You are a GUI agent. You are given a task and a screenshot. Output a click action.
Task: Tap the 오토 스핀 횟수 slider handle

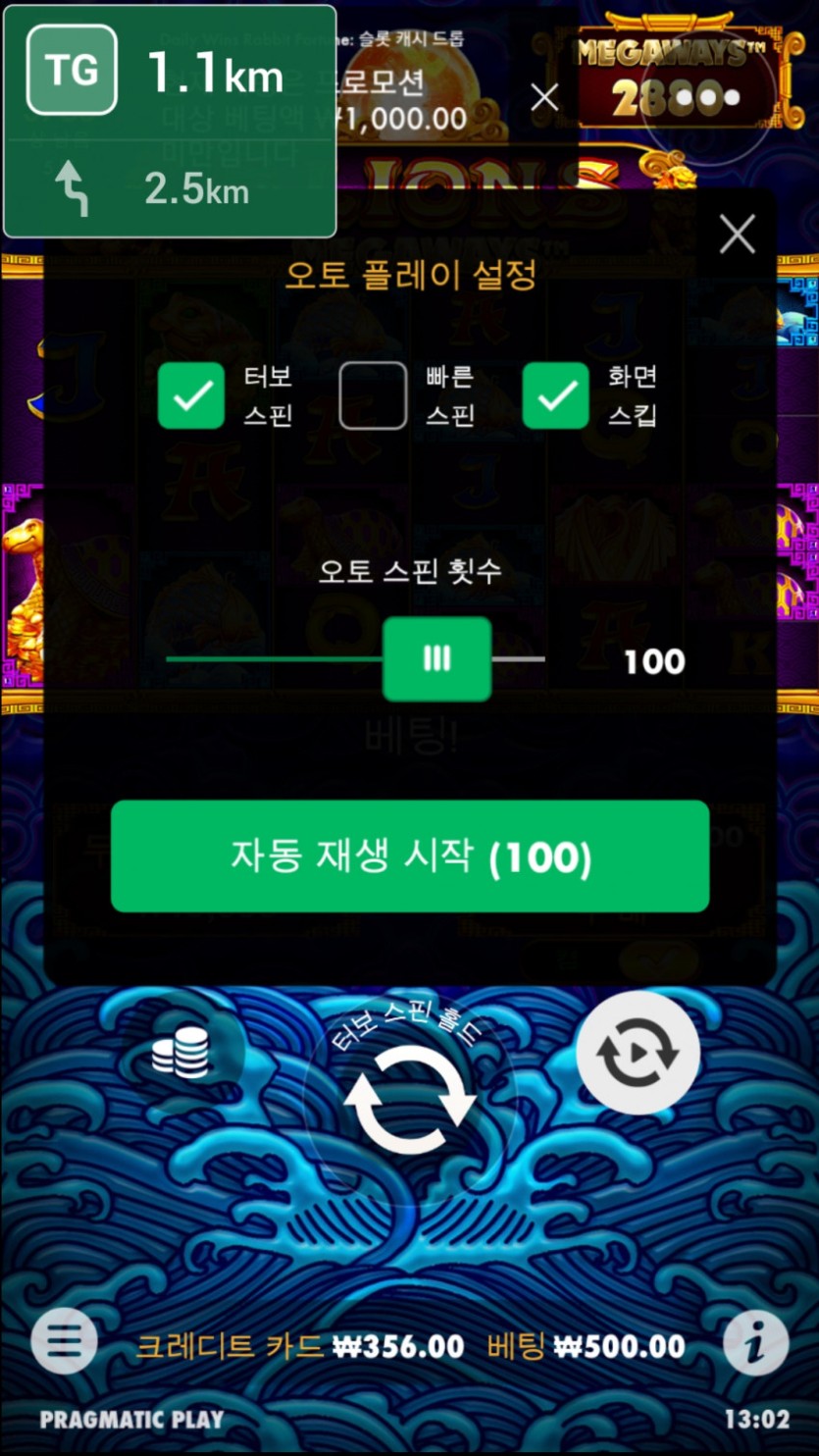pyautogui.click(x=436, y=659)
